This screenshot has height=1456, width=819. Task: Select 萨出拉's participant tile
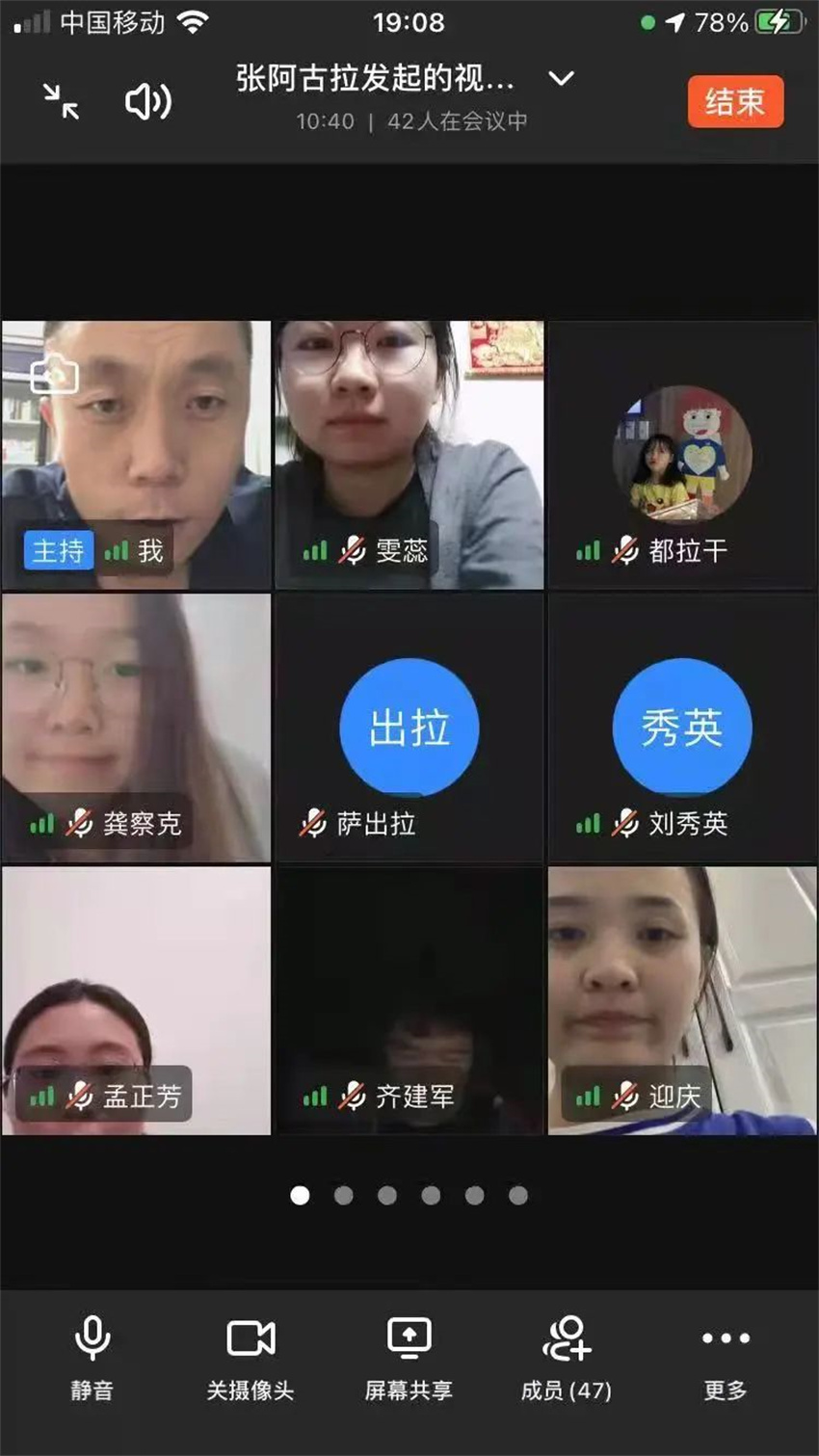(409, 727)
